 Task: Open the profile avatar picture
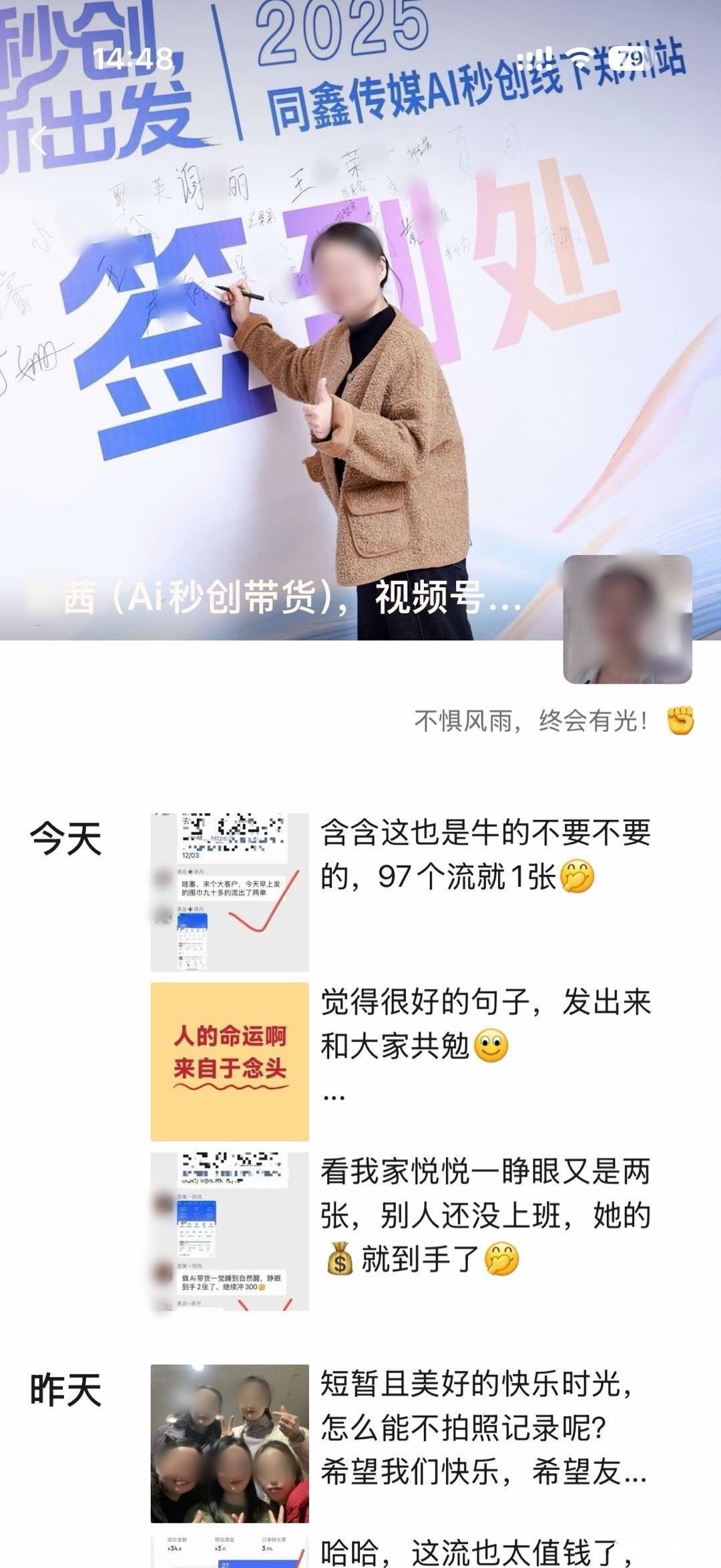pyautogui.click(x=627, y=619)
